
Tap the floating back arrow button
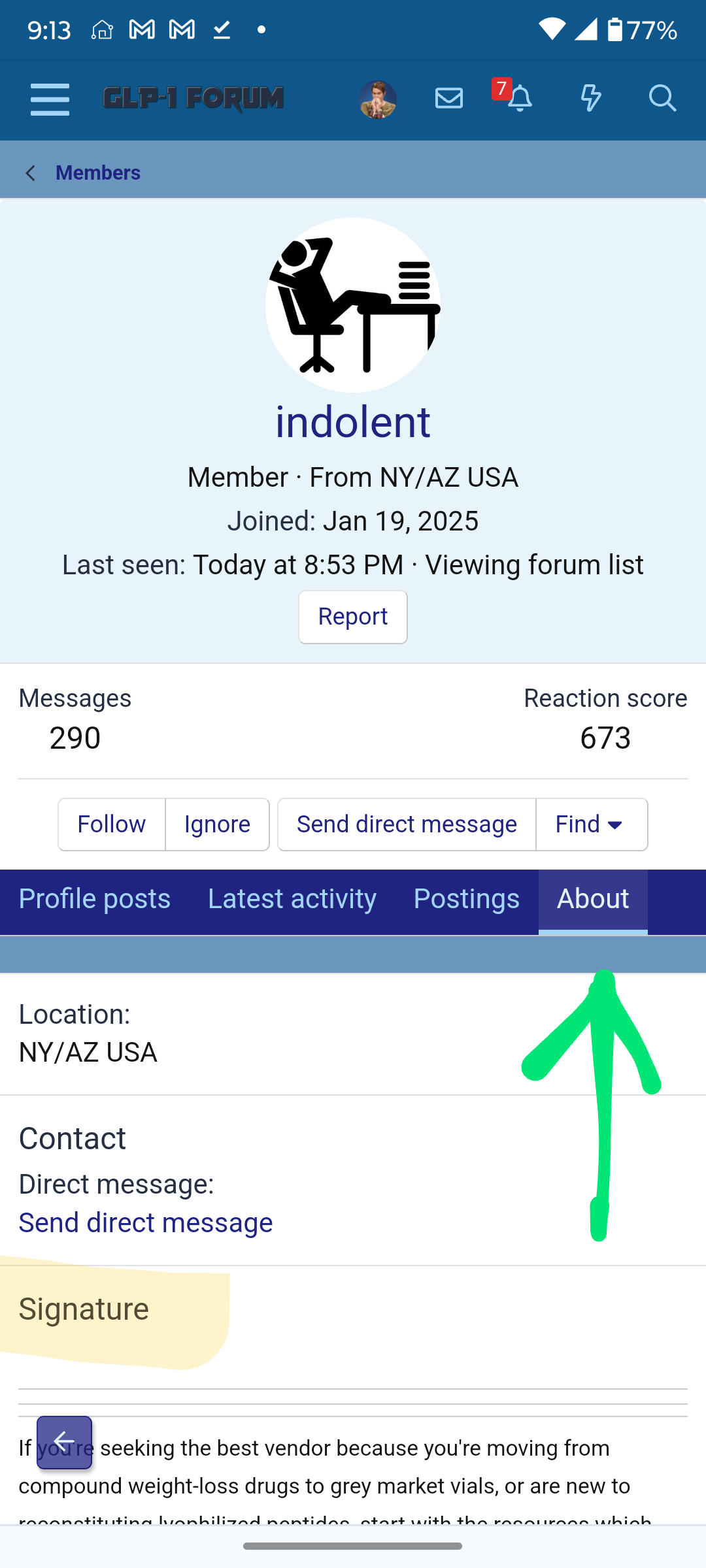64,1443
